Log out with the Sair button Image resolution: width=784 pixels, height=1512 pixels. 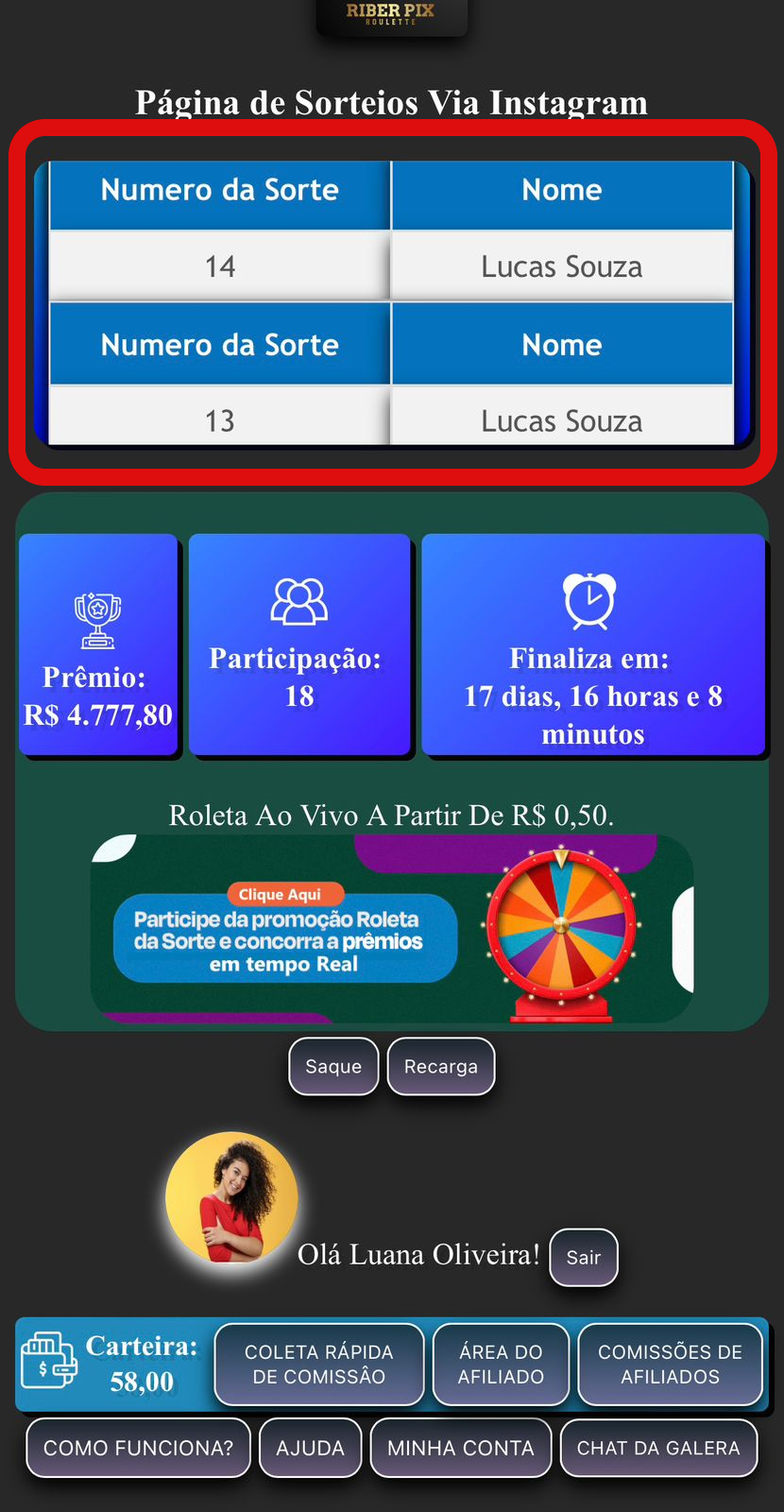coord(584,1257)
